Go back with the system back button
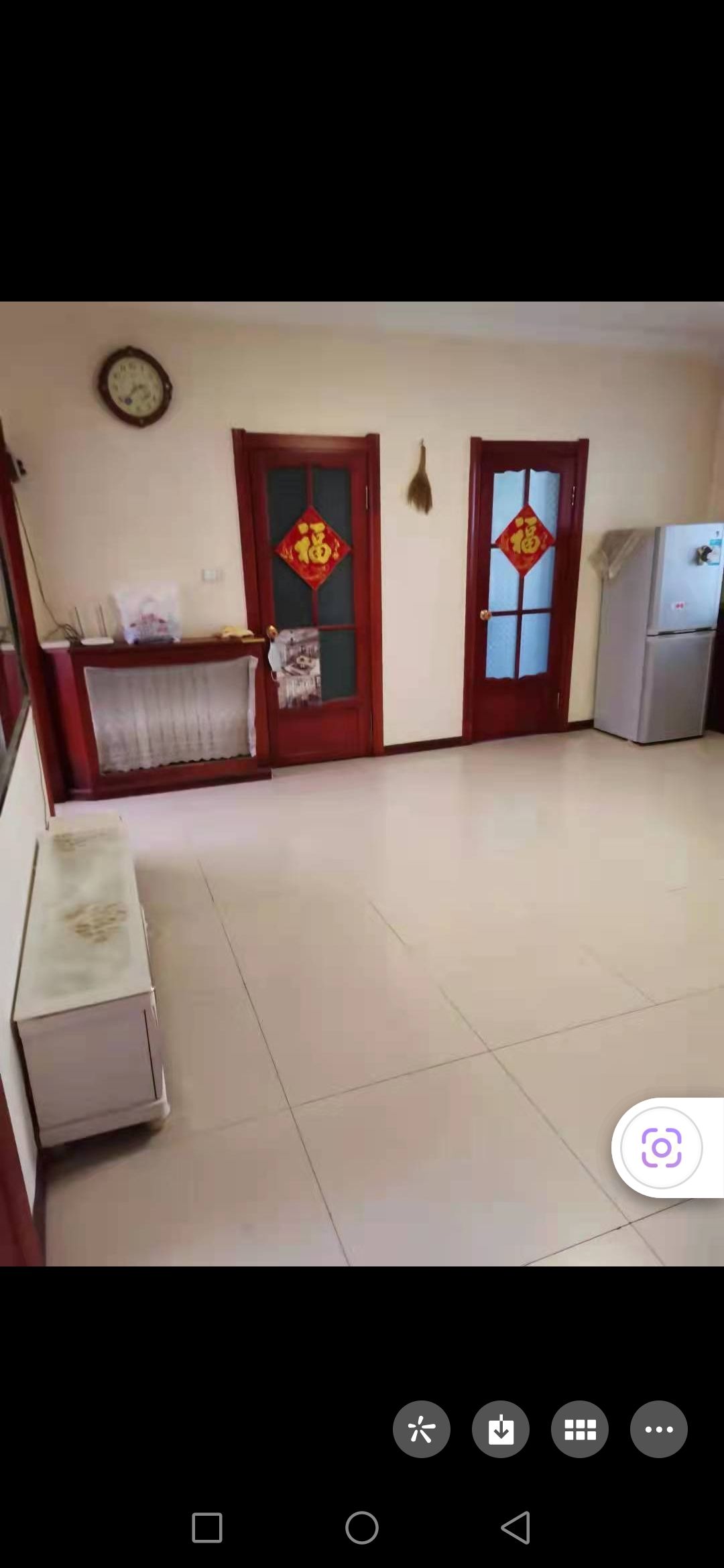 tap(516, 1528)
